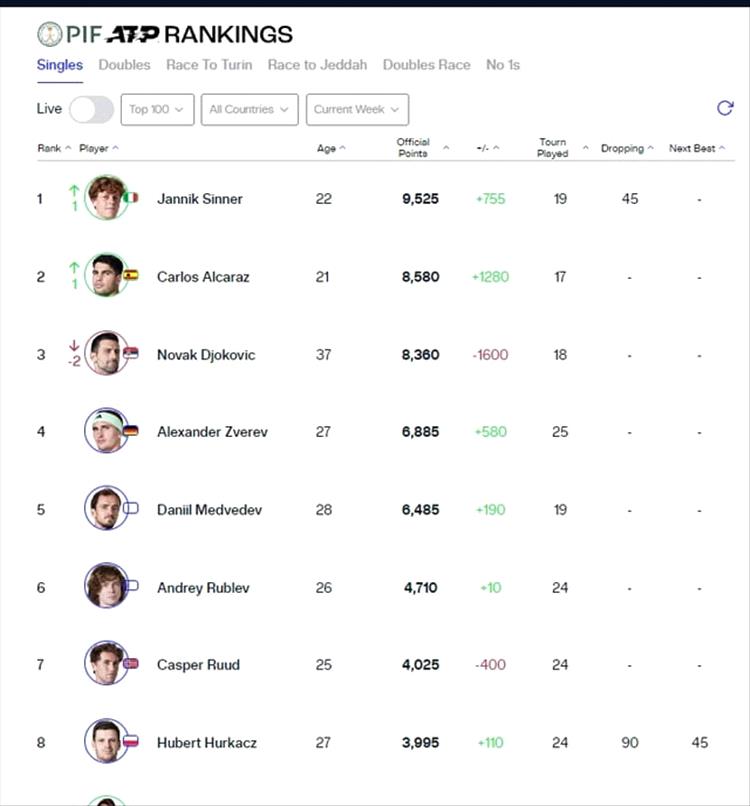Open Daniil Medvedev's profile

209,510
